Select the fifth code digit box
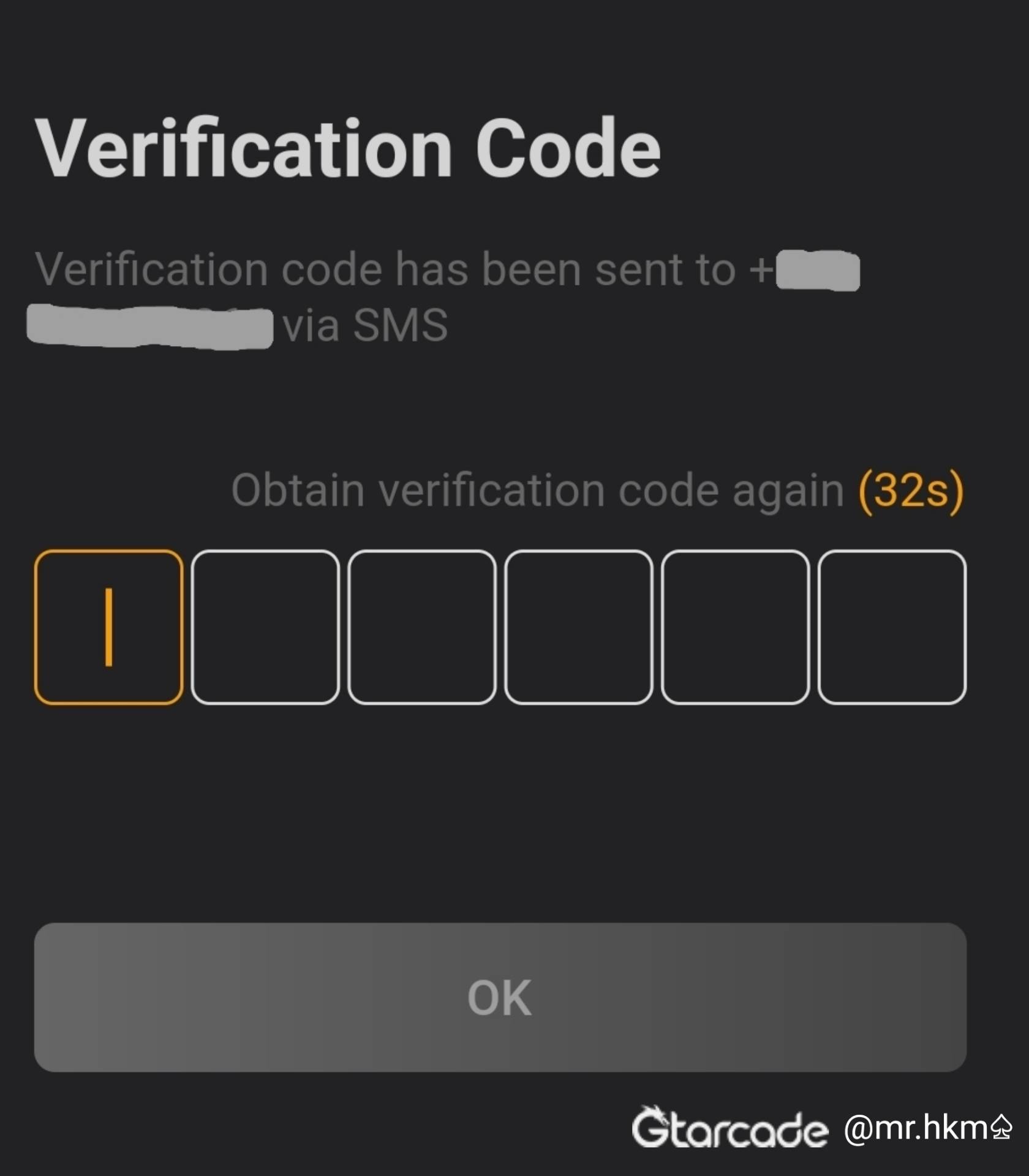Image resolution: width=1029 pixels, height=1176 pixels. [735, 627]
